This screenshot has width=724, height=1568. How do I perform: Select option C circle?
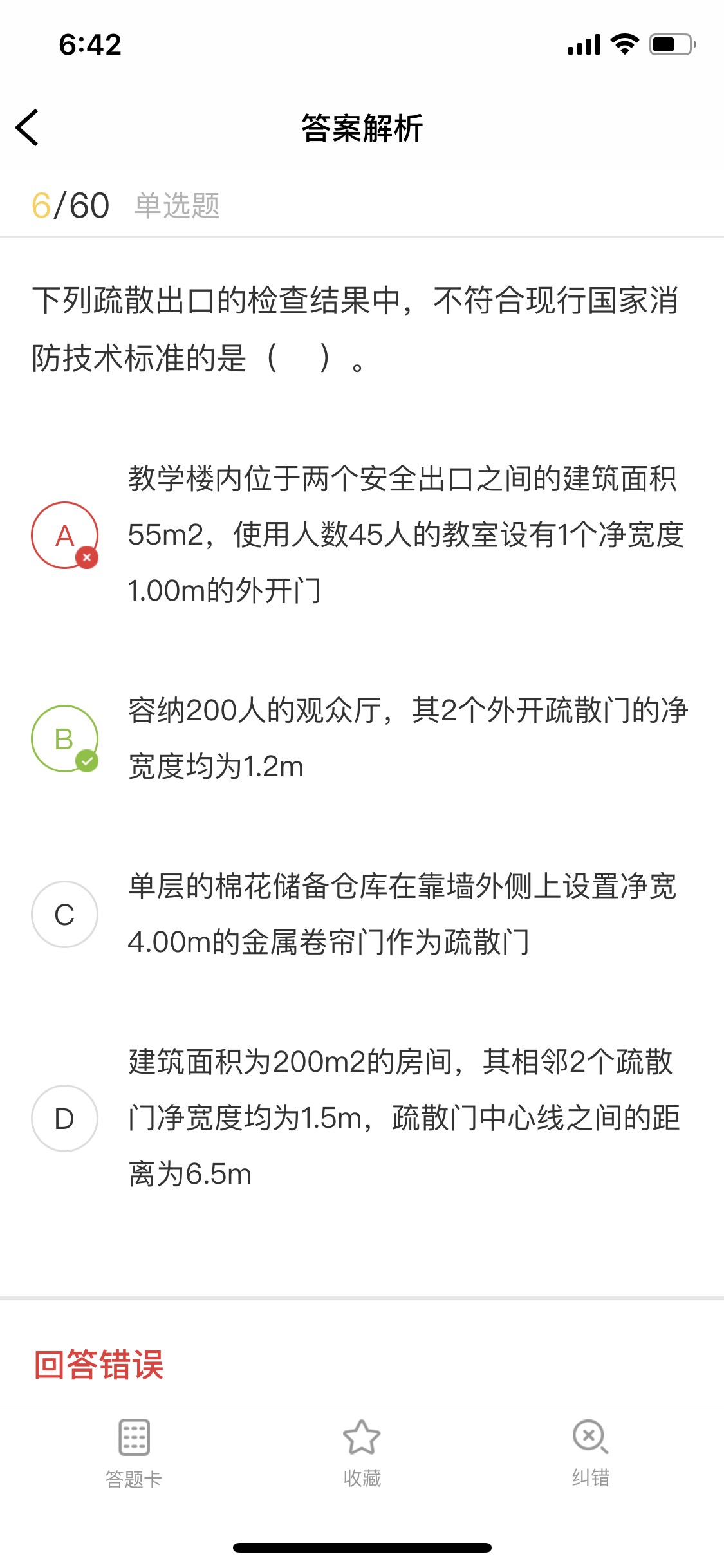point(64,914)
